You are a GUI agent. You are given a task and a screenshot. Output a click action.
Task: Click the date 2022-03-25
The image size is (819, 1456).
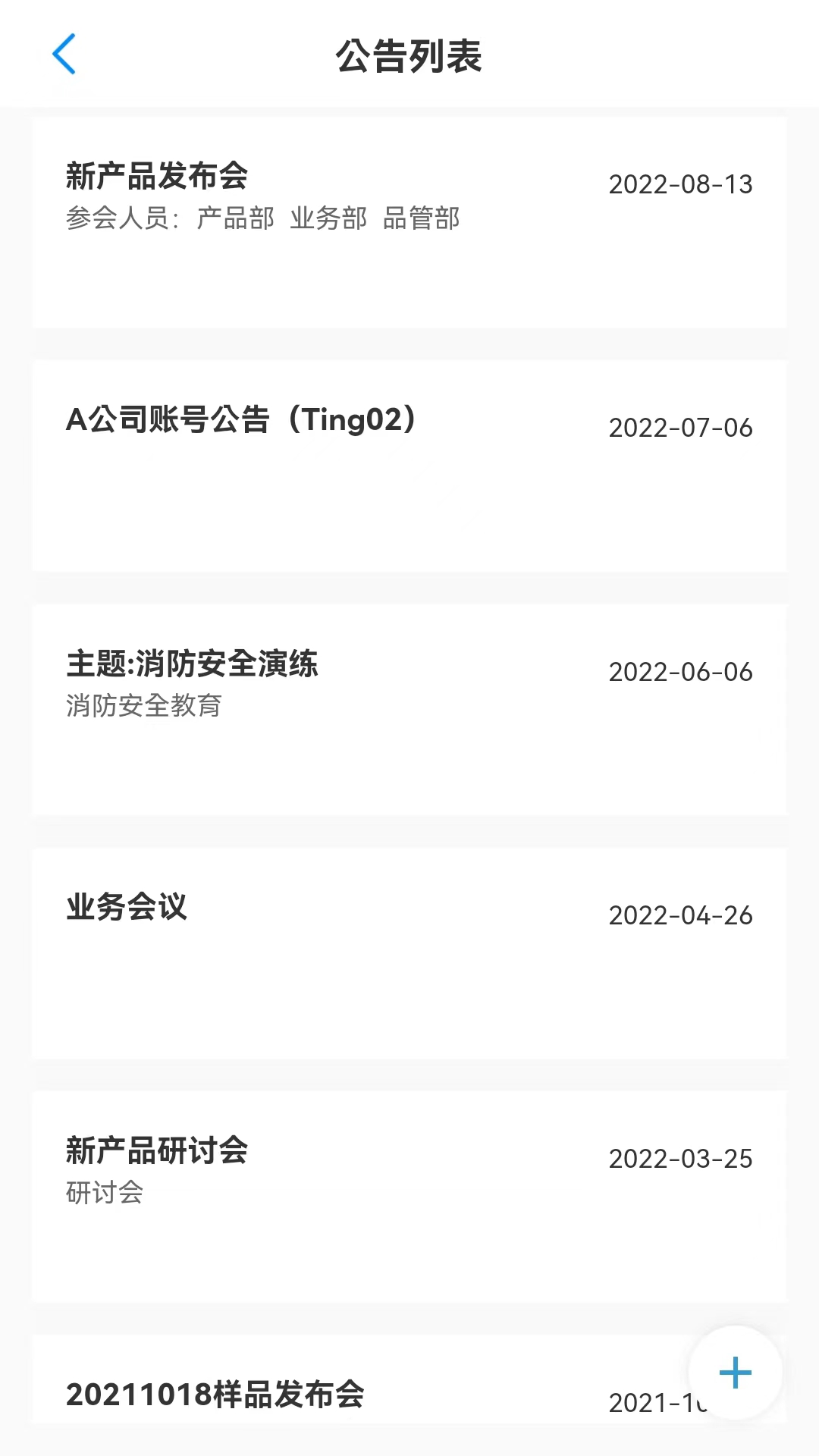coord(680,1159)
